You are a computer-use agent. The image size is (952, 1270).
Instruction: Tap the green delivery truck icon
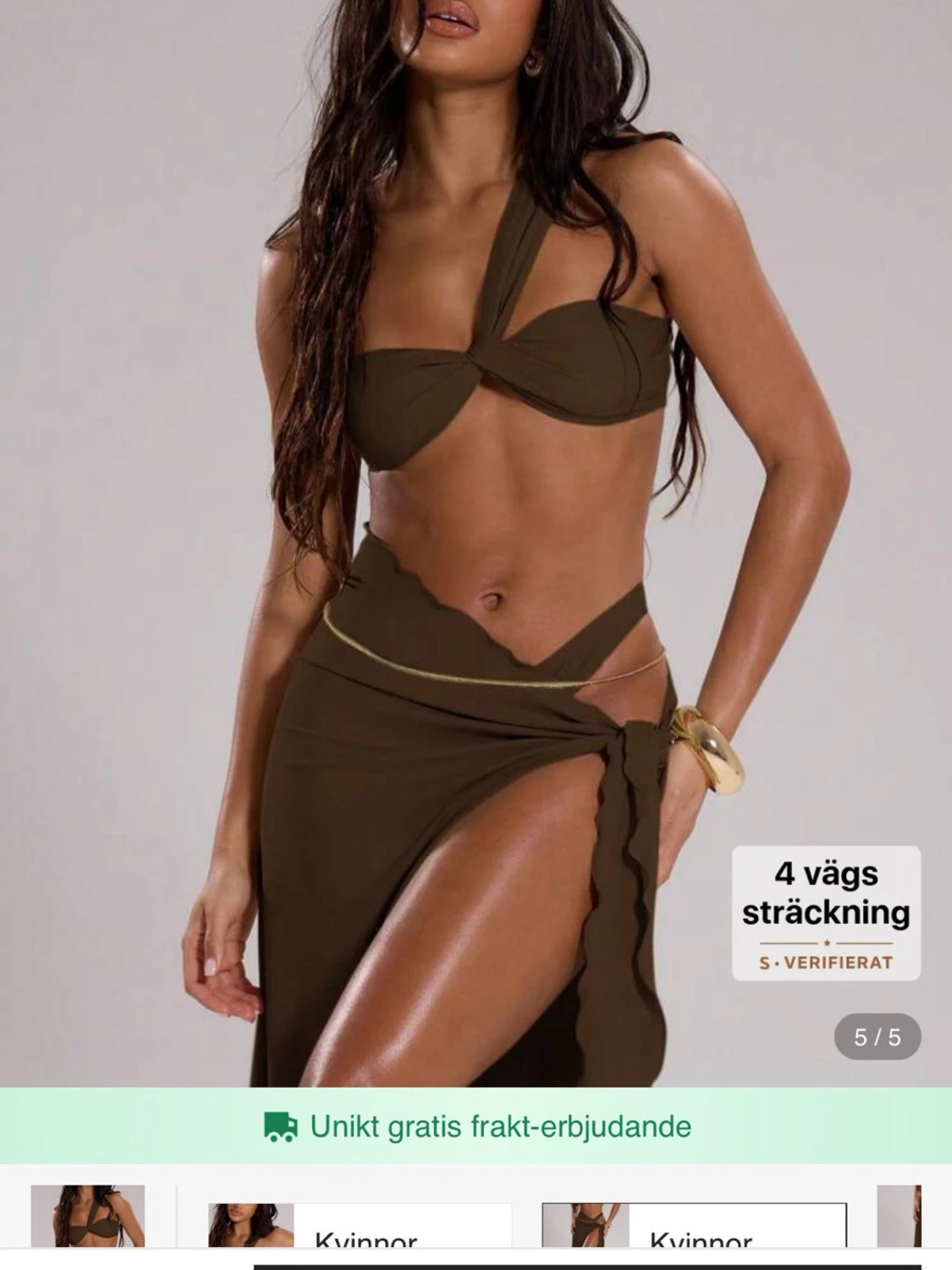[282, 1124]
